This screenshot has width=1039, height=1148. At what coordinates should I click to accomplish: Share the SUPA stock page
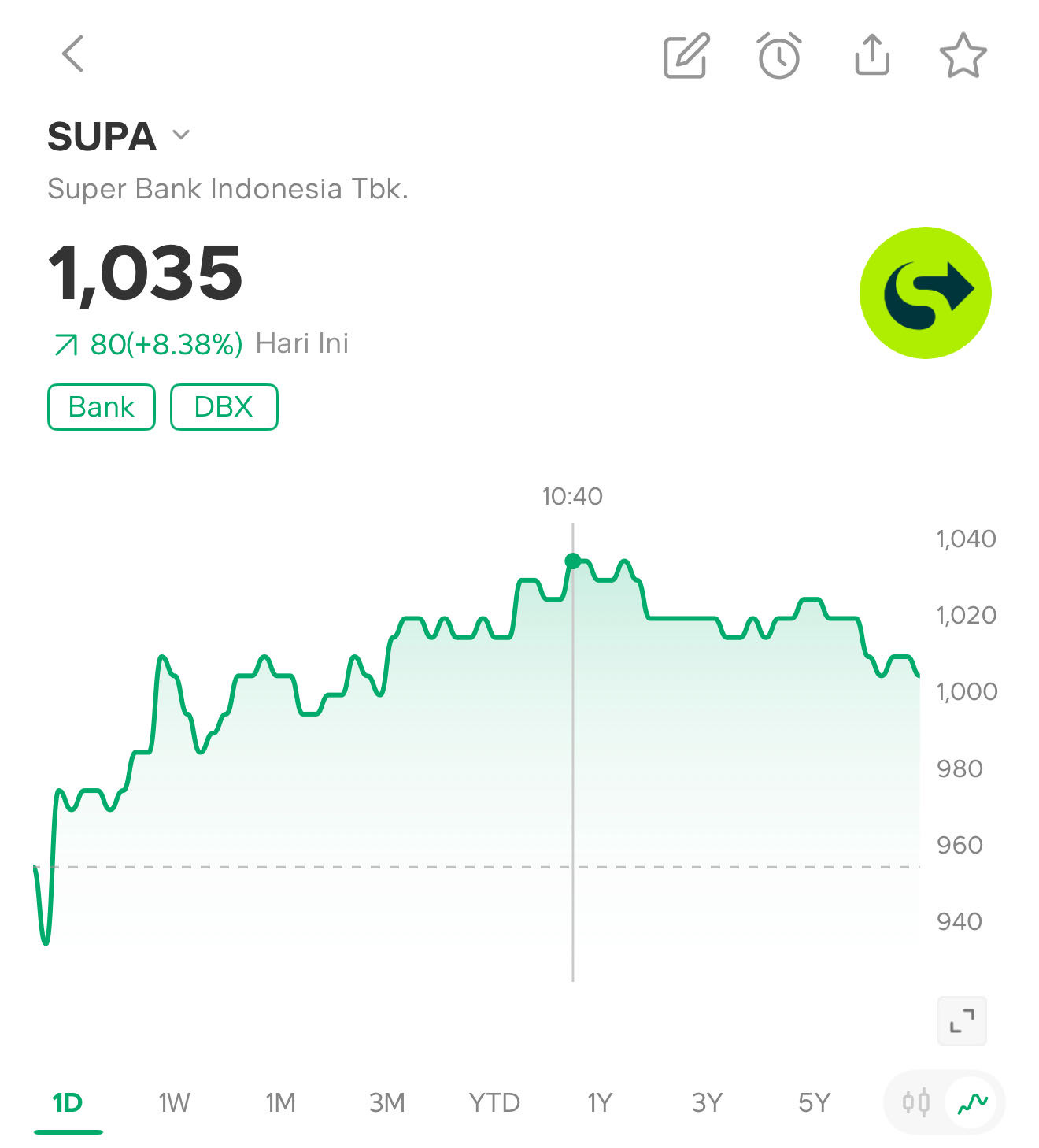(x=872, y=56)
